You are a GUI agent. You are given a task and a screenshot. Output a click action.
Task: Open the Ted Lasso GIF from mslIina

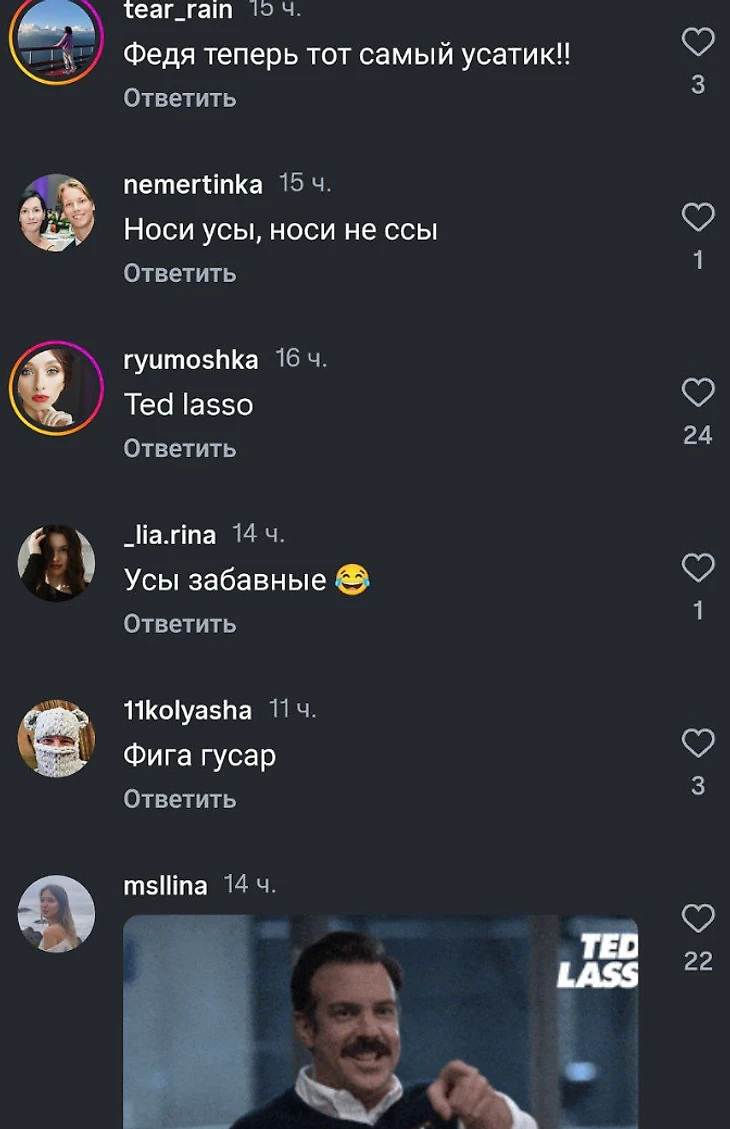[x=380, y=1025]
